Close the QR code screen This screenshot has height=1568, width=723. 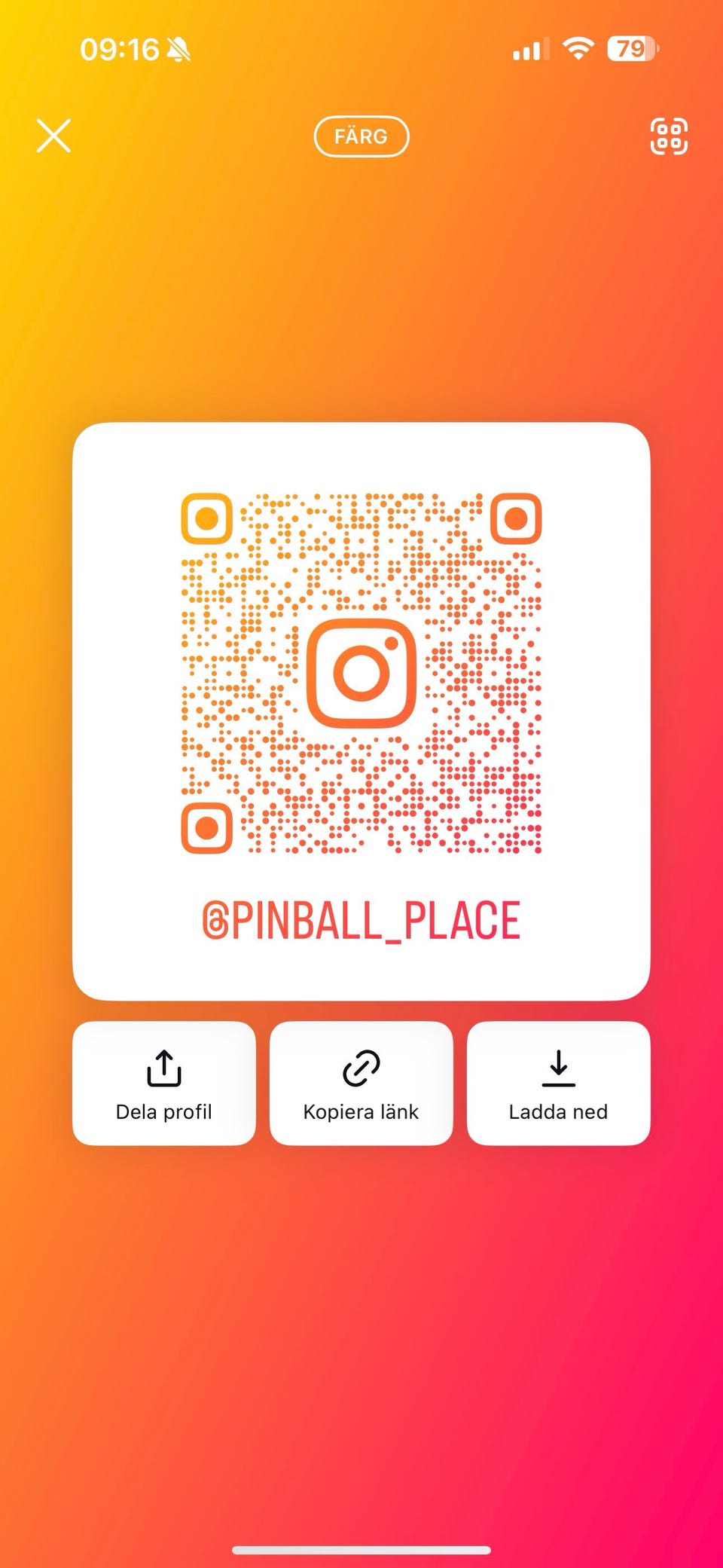click(x=53, y=136)
